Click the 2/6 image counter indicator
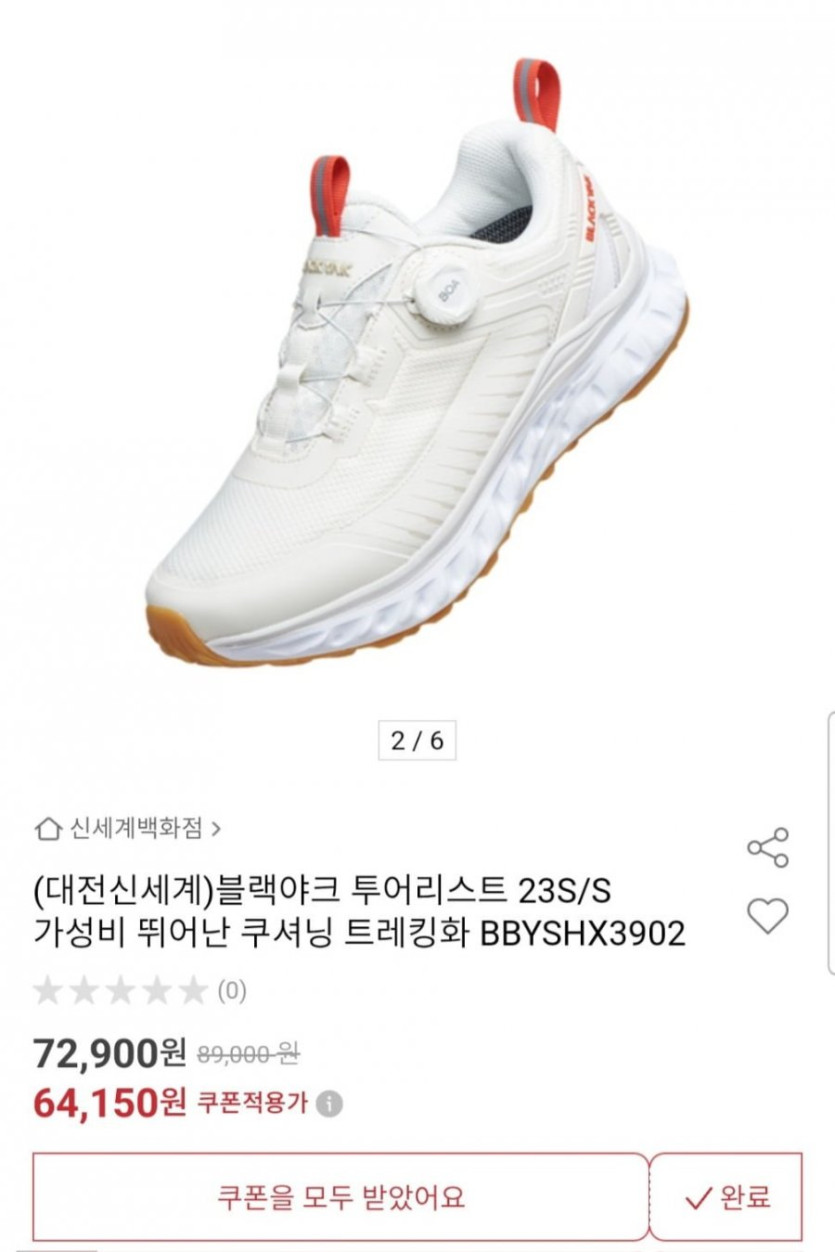 pyautogui.click(x=417, y=740)
